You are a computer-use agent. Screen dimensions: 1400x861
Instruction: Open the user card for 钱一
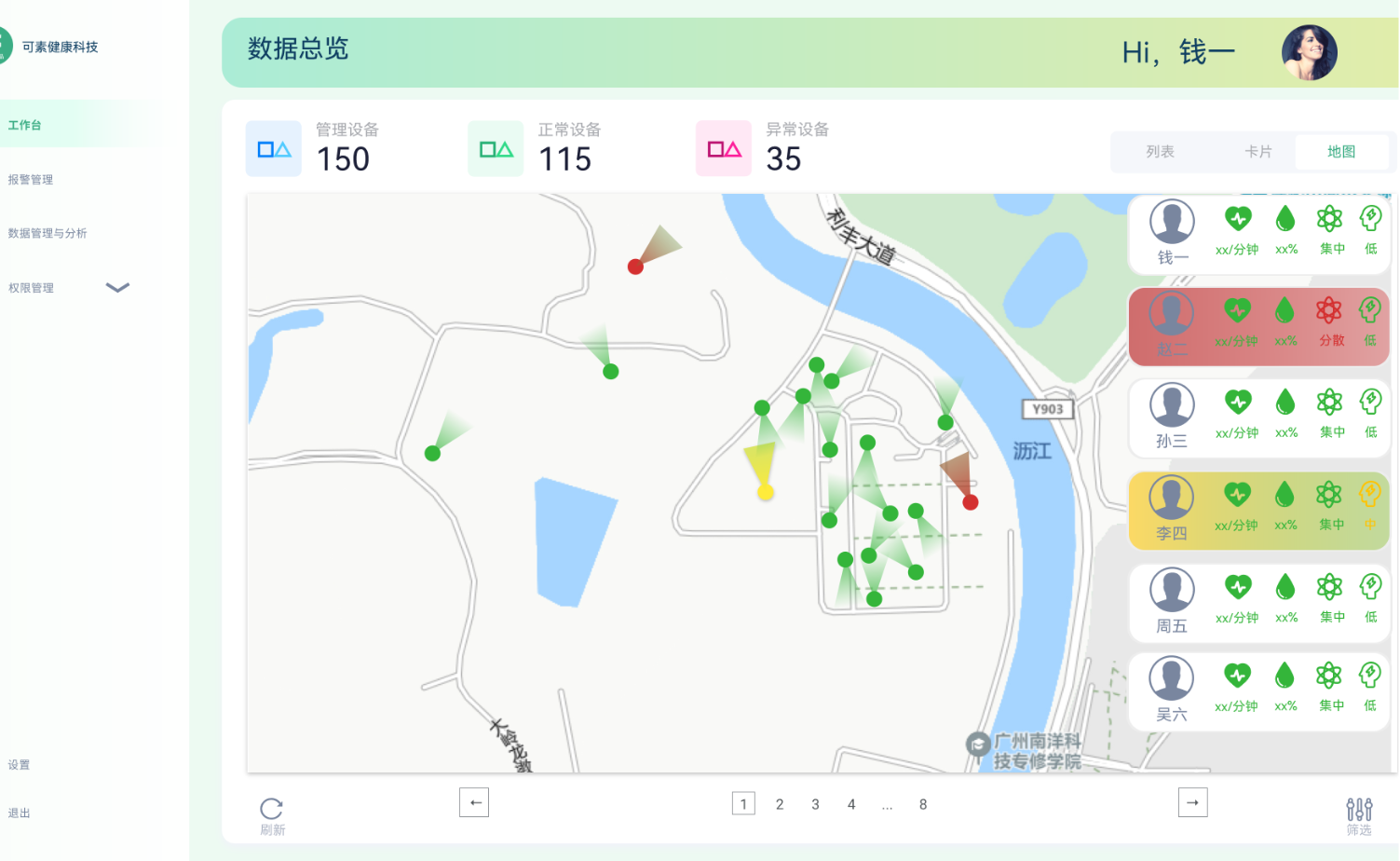pos(1258,235)
